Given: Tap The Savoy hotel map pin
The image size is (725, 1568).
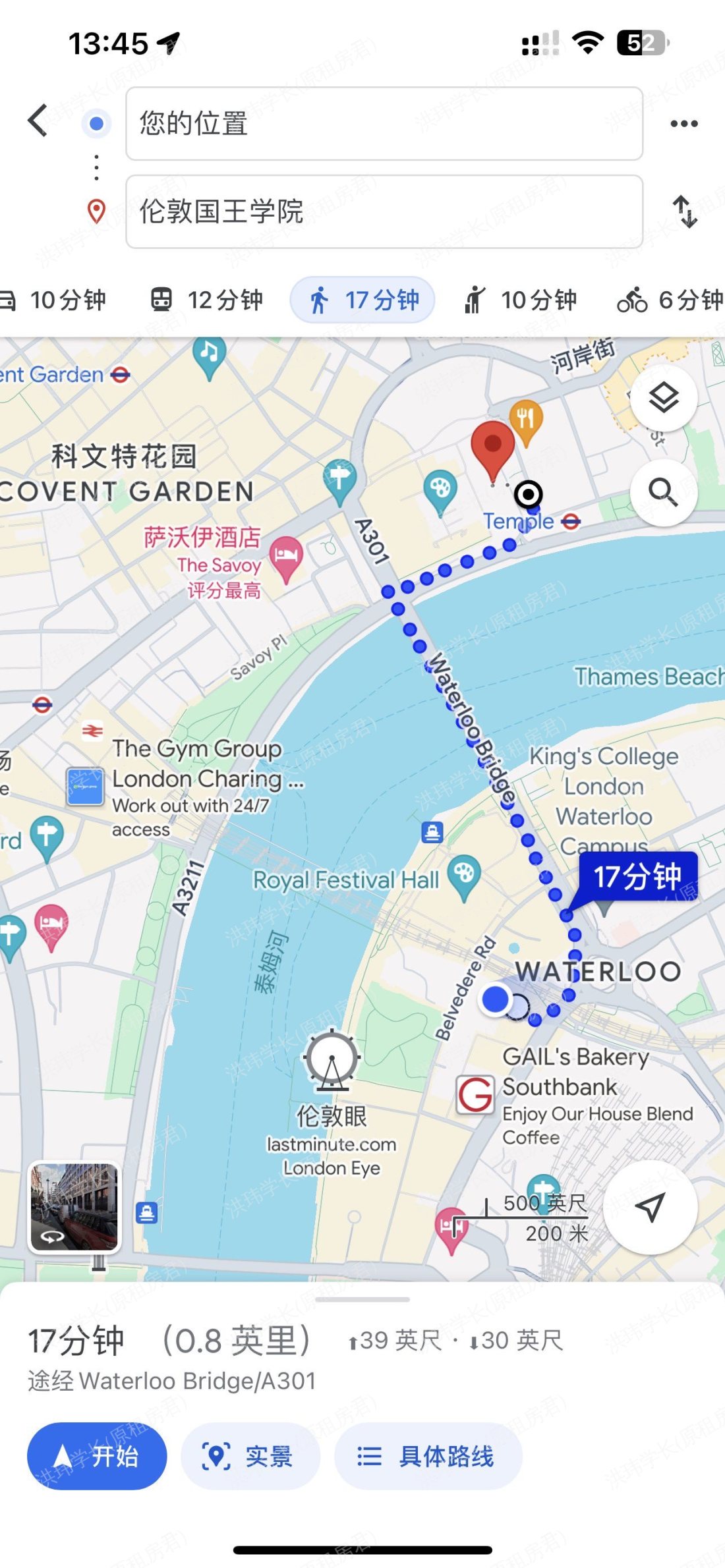Looking at the screenshot, I should [285, 557].
